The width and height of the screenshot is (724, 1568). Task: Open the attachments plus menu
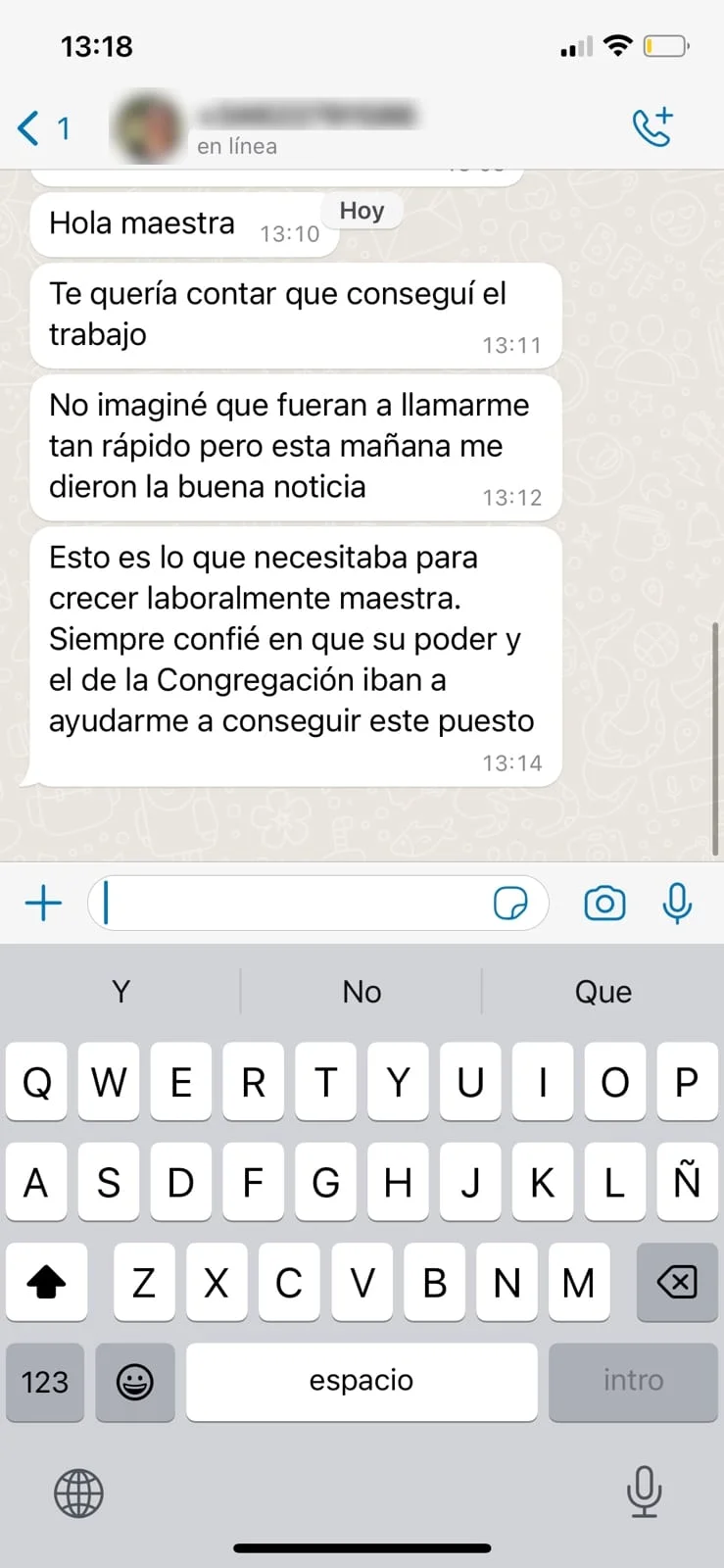coord(43,903)
